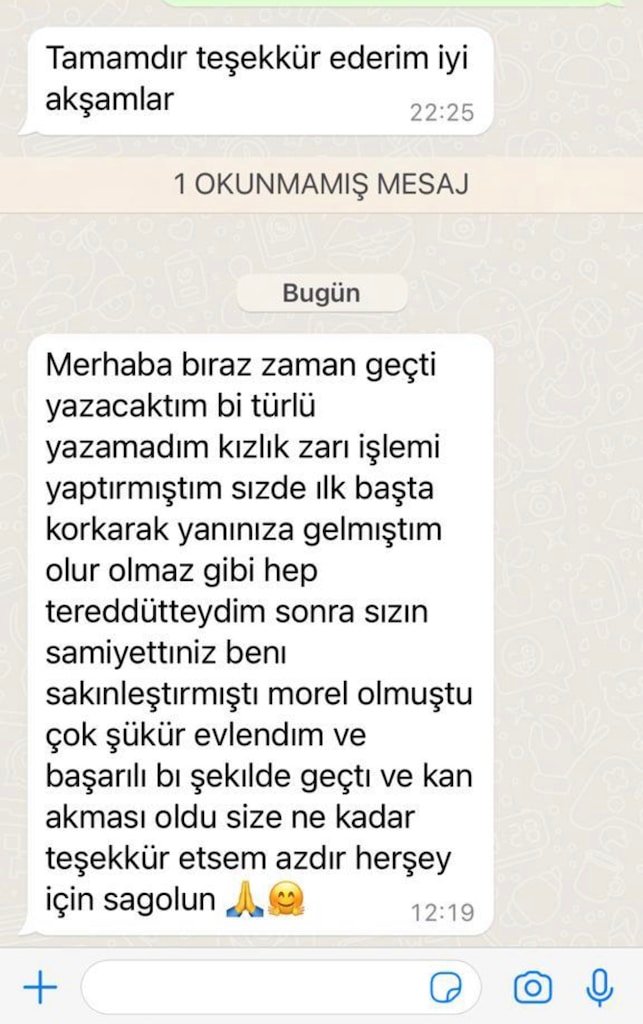643x1024 pixels.
Task: Tap the microphone to record voice
Action: pos(599,987)
